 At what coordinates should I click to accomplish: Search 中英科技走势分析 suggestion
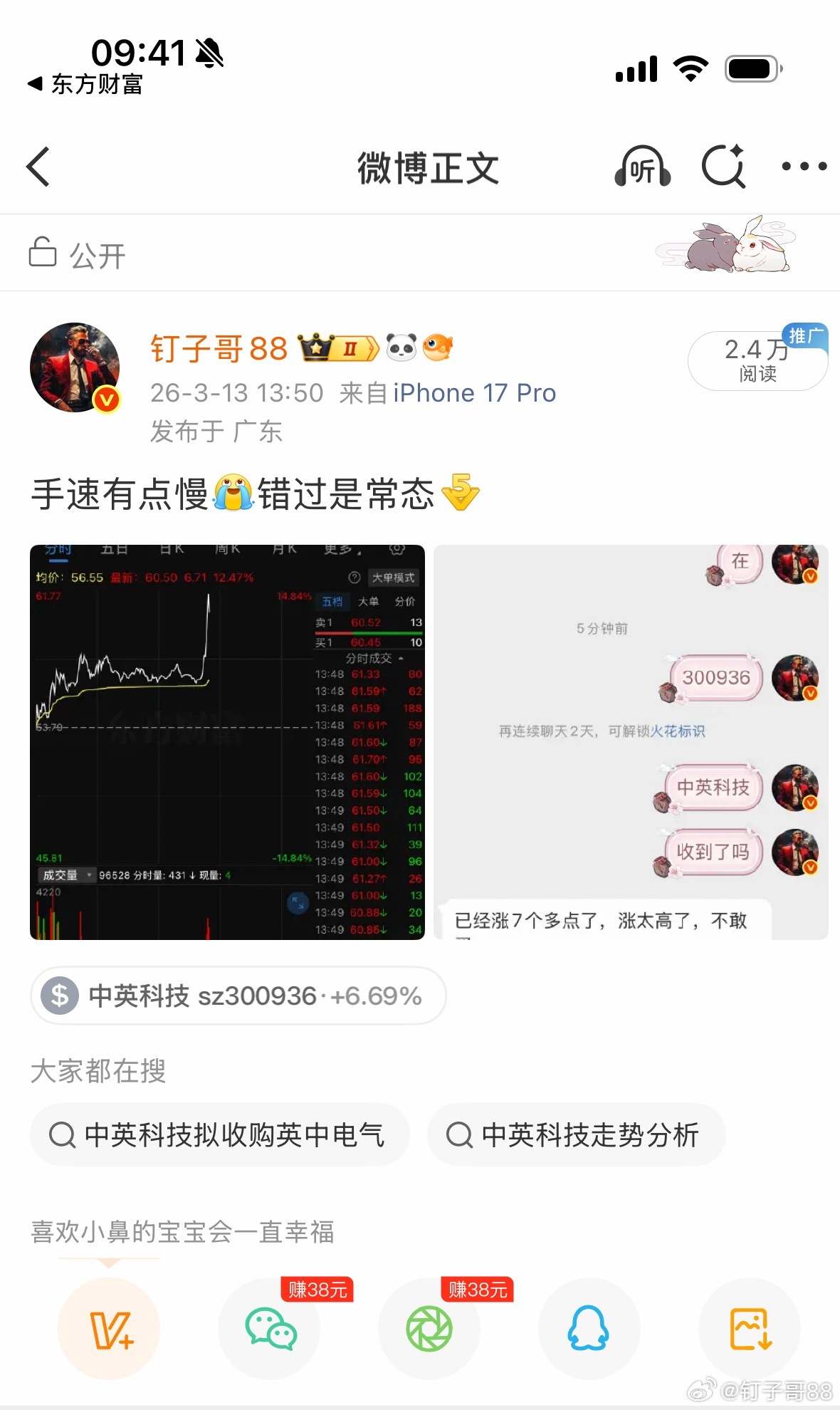575,1135
